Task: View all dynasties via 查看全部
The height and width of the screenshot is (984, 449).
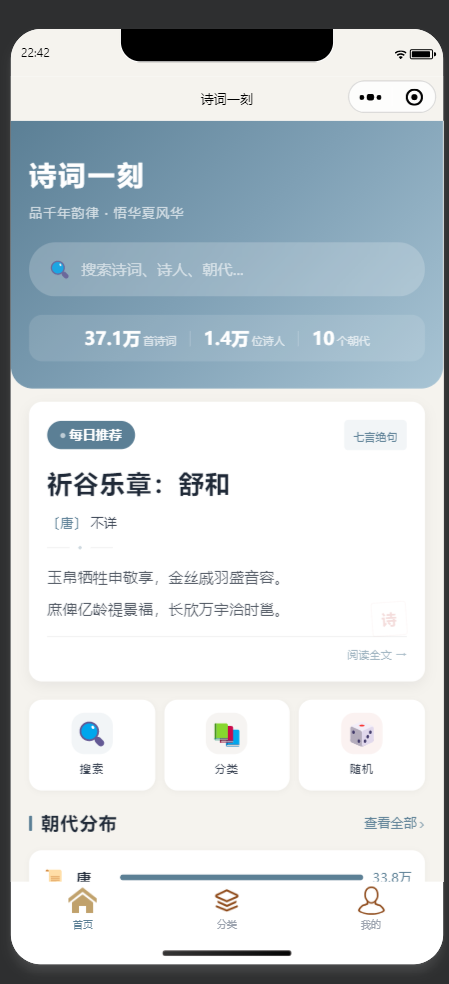Action: tap(394, 823)
